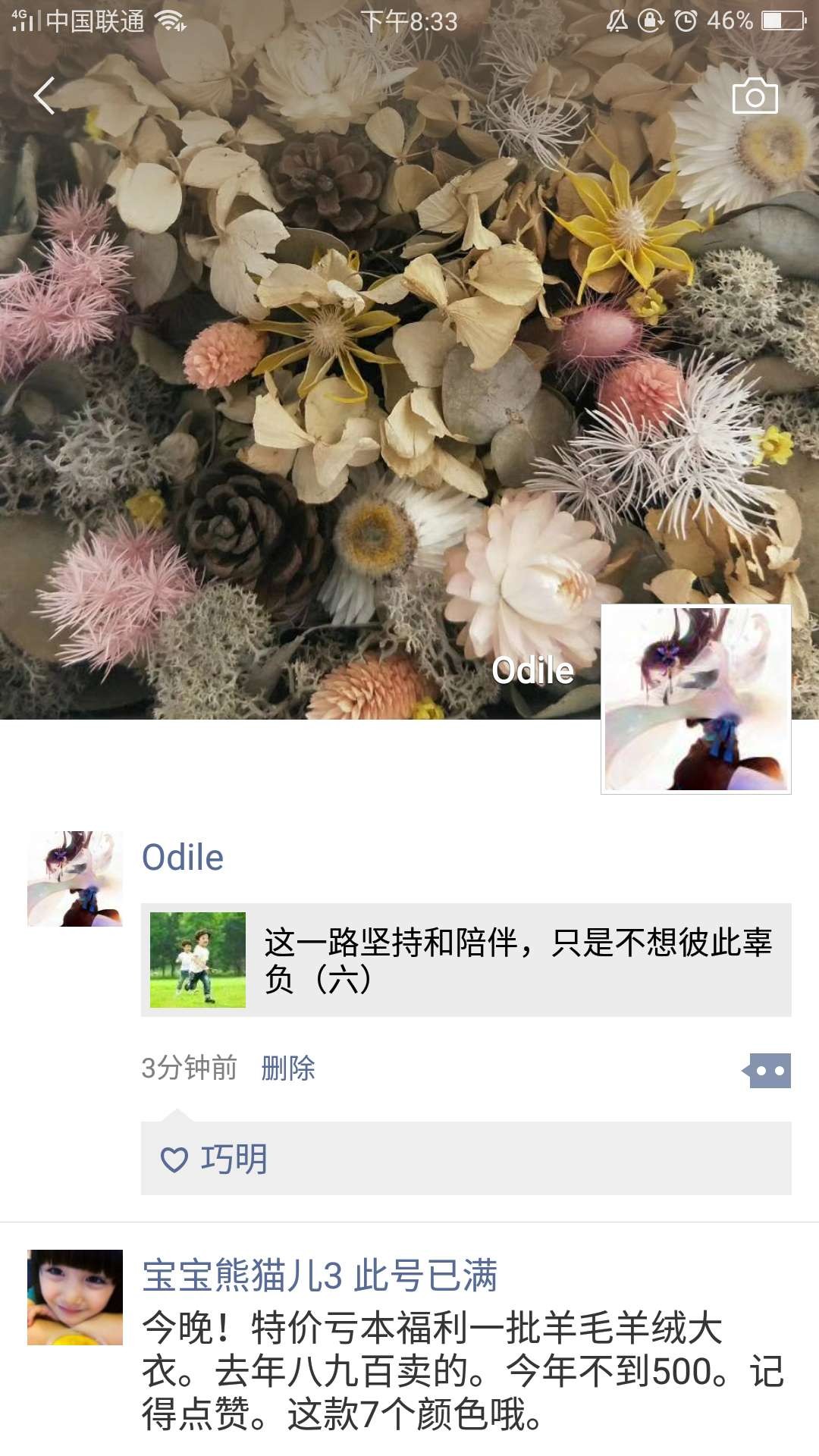
Task: Delete the post via 删除
Action: (x=287, y=1068)
